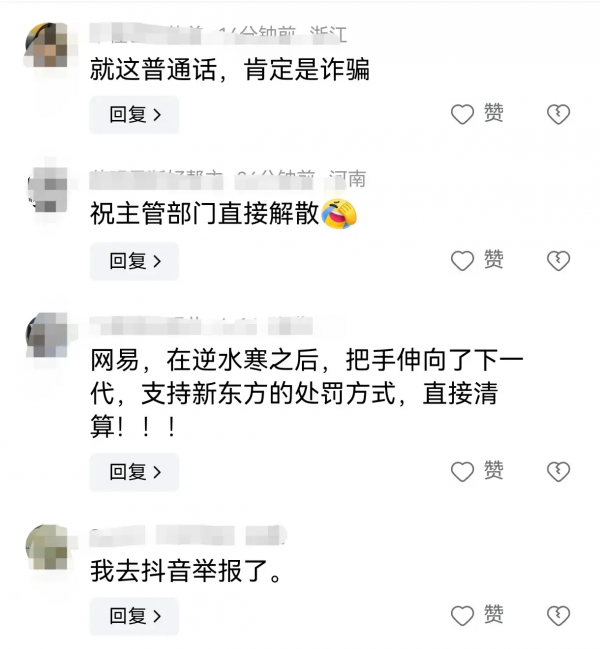Like the comment '就这普通话，肯定是诈骗'
Image resolution: width=600 pixels, height=649 pixels.
[477, 114]
